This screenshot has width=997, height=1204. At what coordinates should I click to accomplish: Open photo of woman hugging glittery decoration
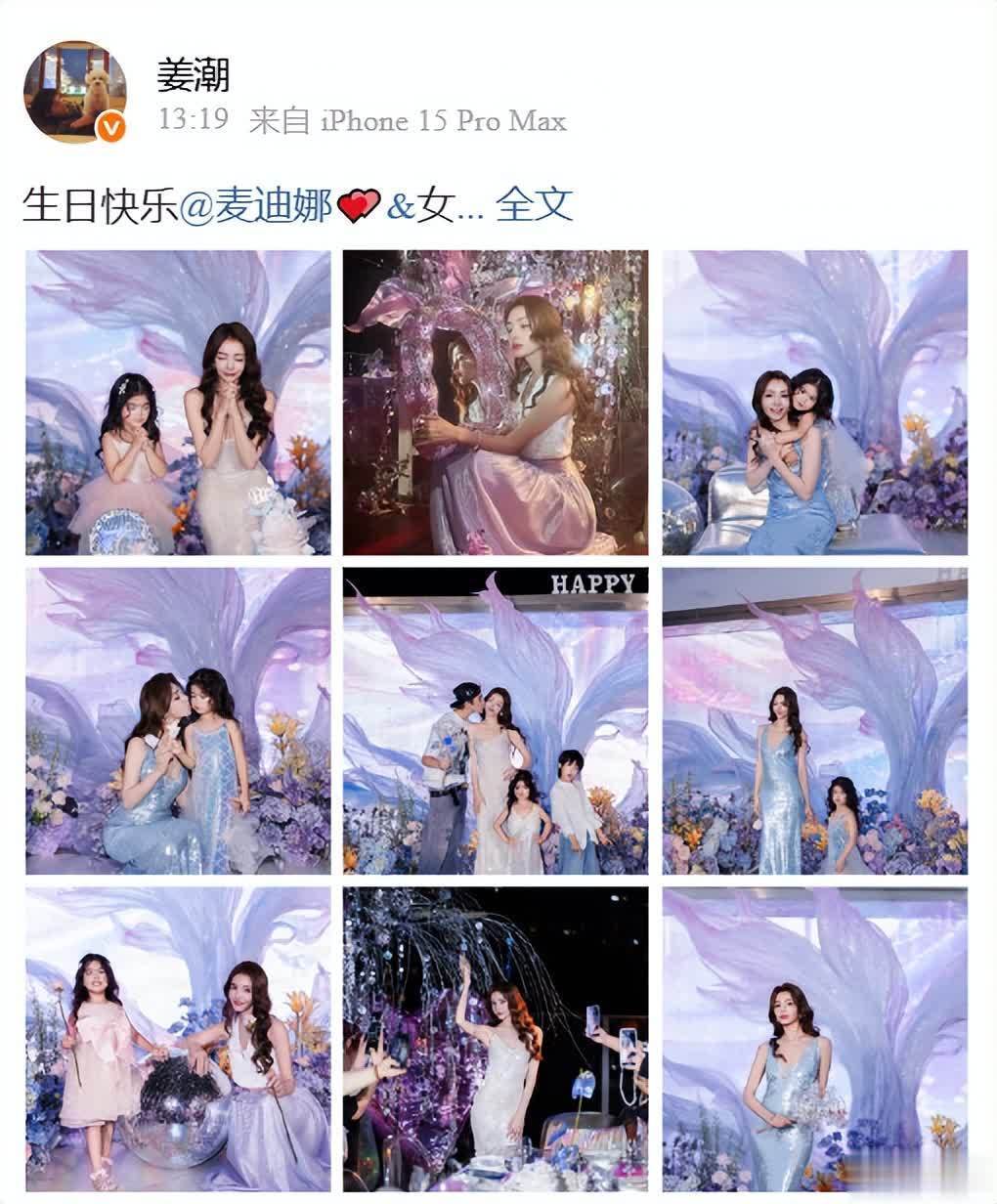click(x=496, y=403)
